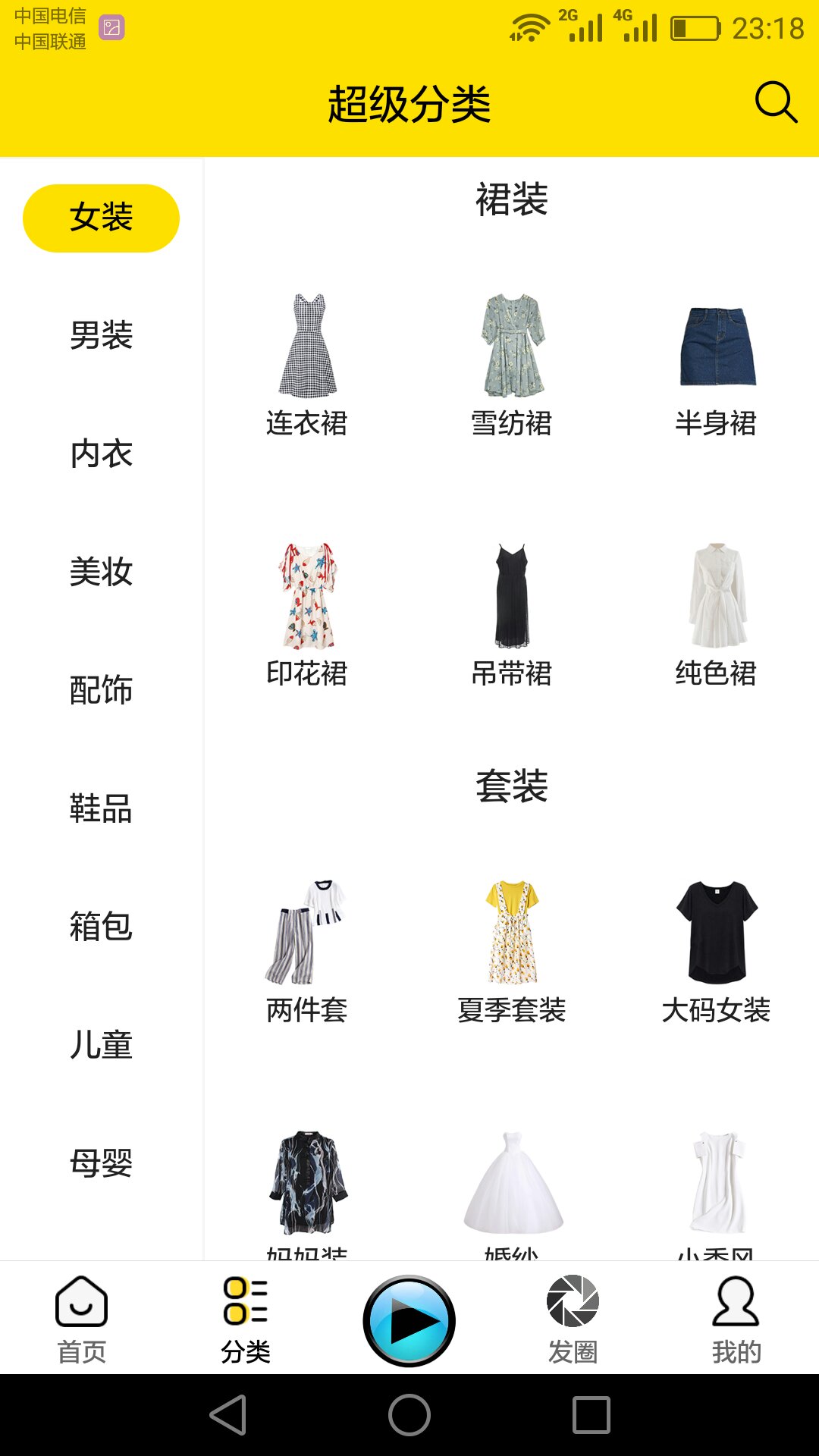Screen dimensions: 819x1456
Task: Click the 大码女装 label
Action: point(716,1011)
